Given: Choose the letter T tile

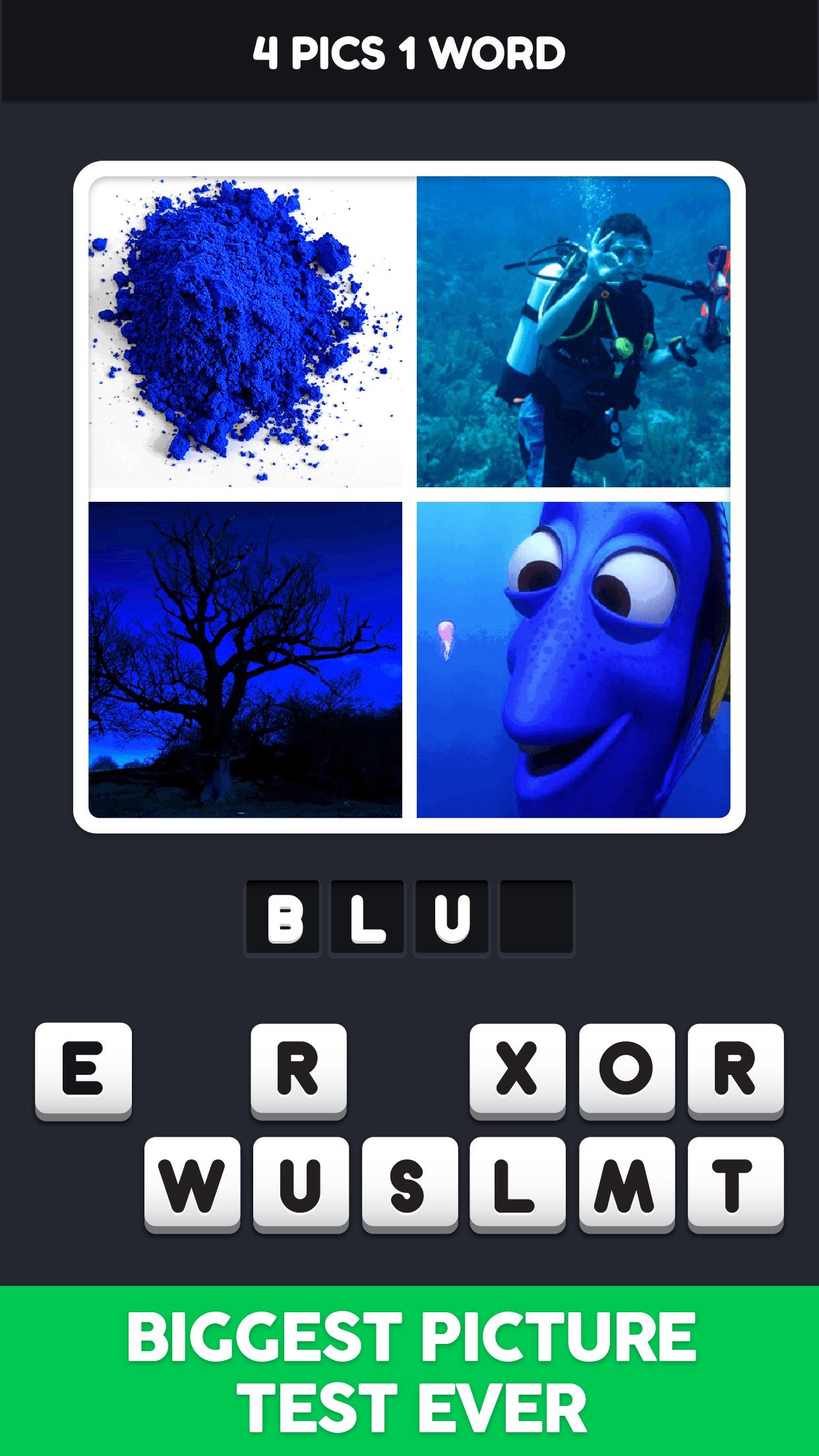Looking at the screenshot, I should click(735, 1184).
